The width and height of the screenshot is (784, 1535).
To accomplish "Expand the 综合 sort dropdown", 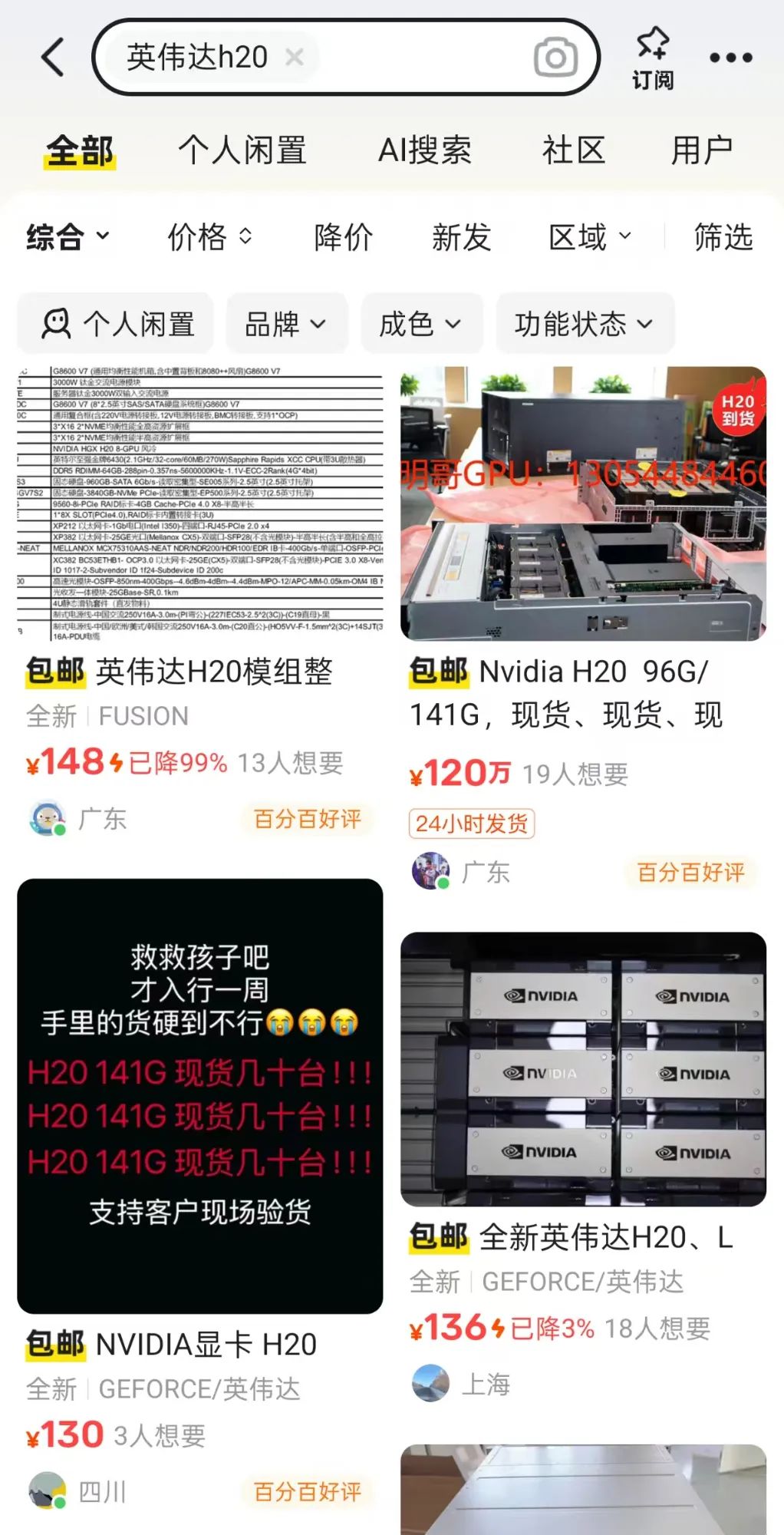I will pos(68,237).
